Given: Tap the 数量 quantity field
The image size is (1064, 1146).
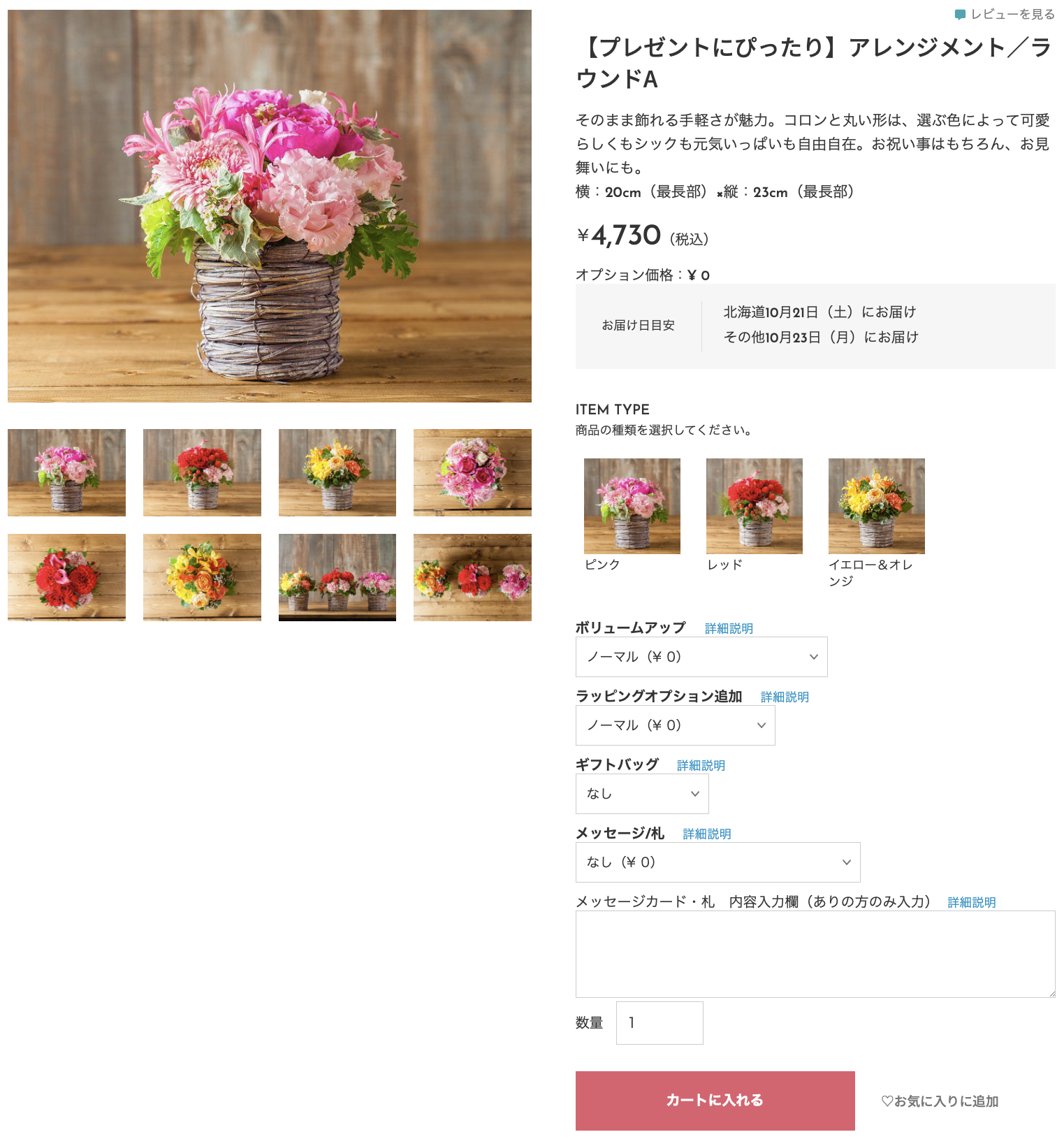Looking at the screenshot, I should tap(659, 1023).
